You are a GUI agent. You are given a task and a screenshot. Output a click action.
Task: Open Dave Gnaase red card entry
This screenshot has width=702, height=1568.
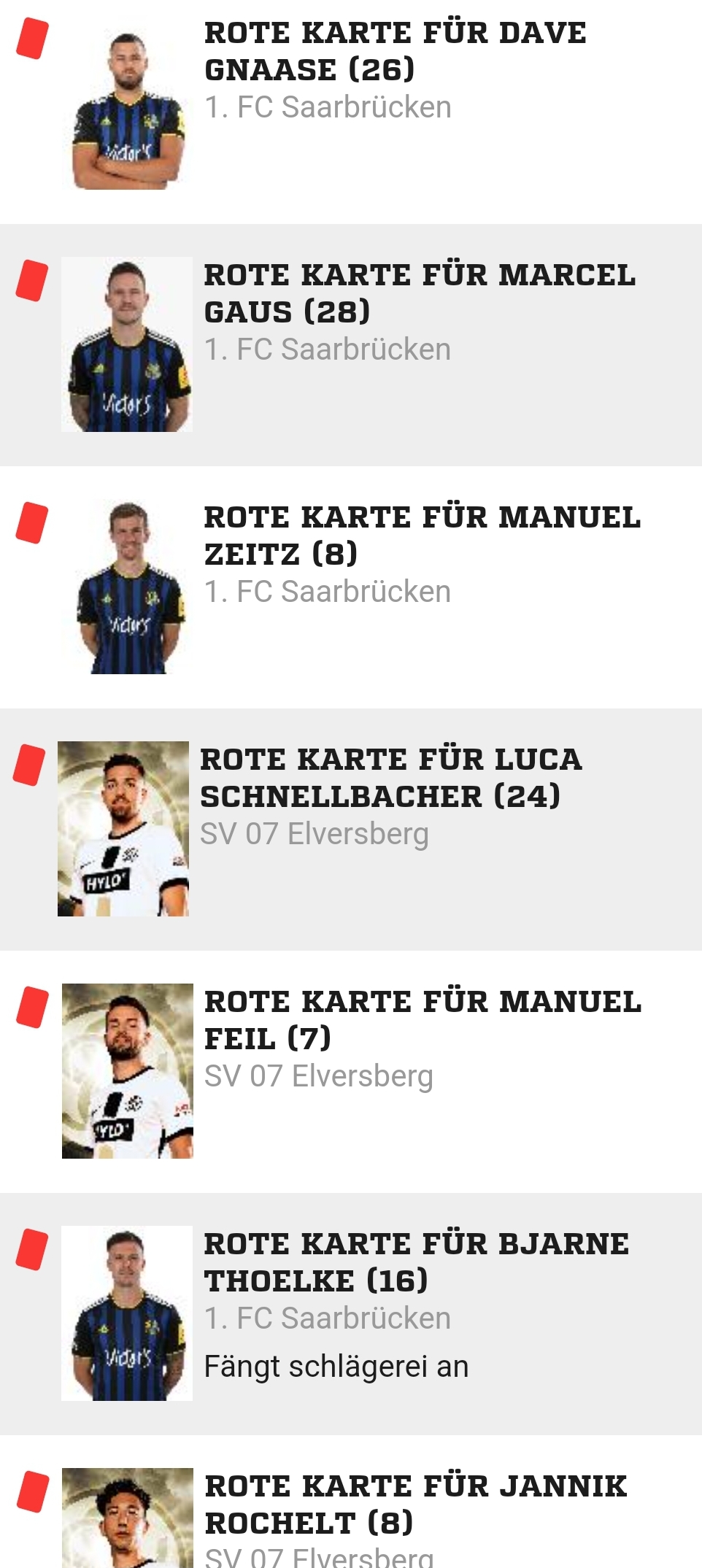tap(394, 53)
